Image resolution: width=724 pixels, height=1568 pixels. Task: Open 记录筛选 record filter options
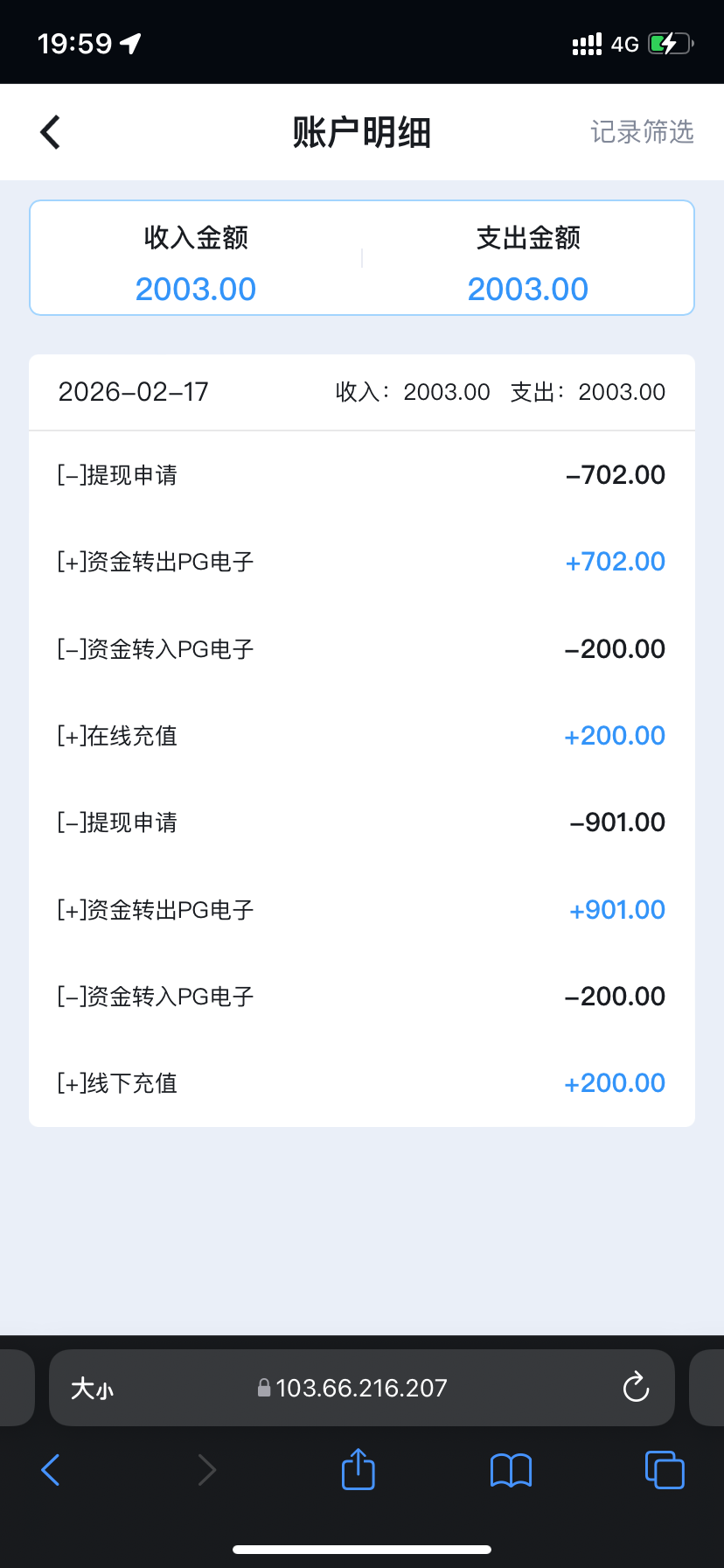click(x=641, y=133)
